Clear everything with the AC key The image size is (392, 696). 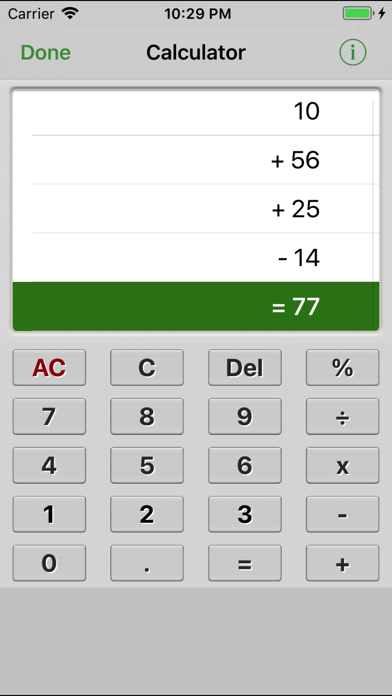click(49, 368)
